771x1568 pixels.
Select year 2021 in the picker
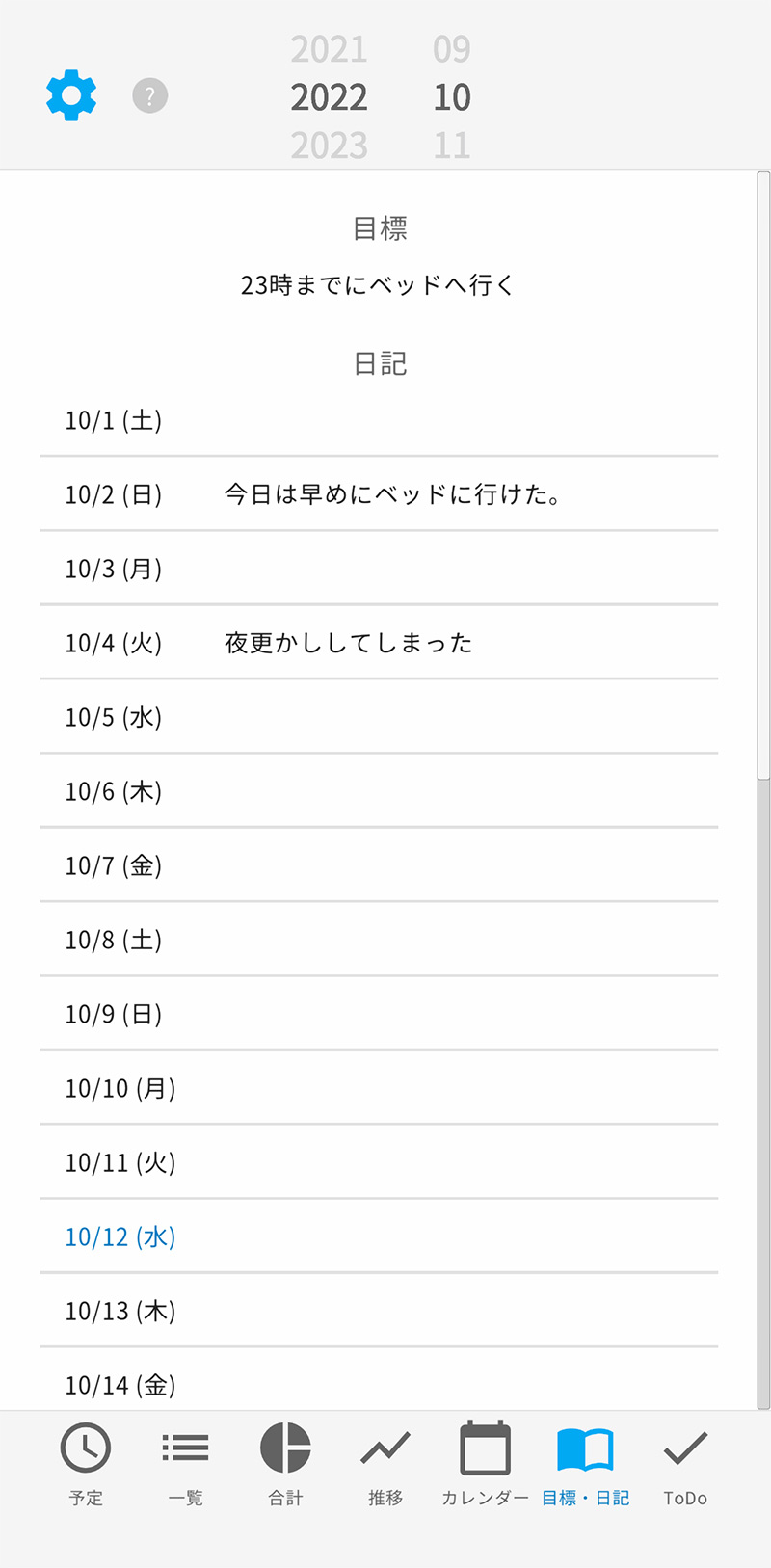coord(329,49)
